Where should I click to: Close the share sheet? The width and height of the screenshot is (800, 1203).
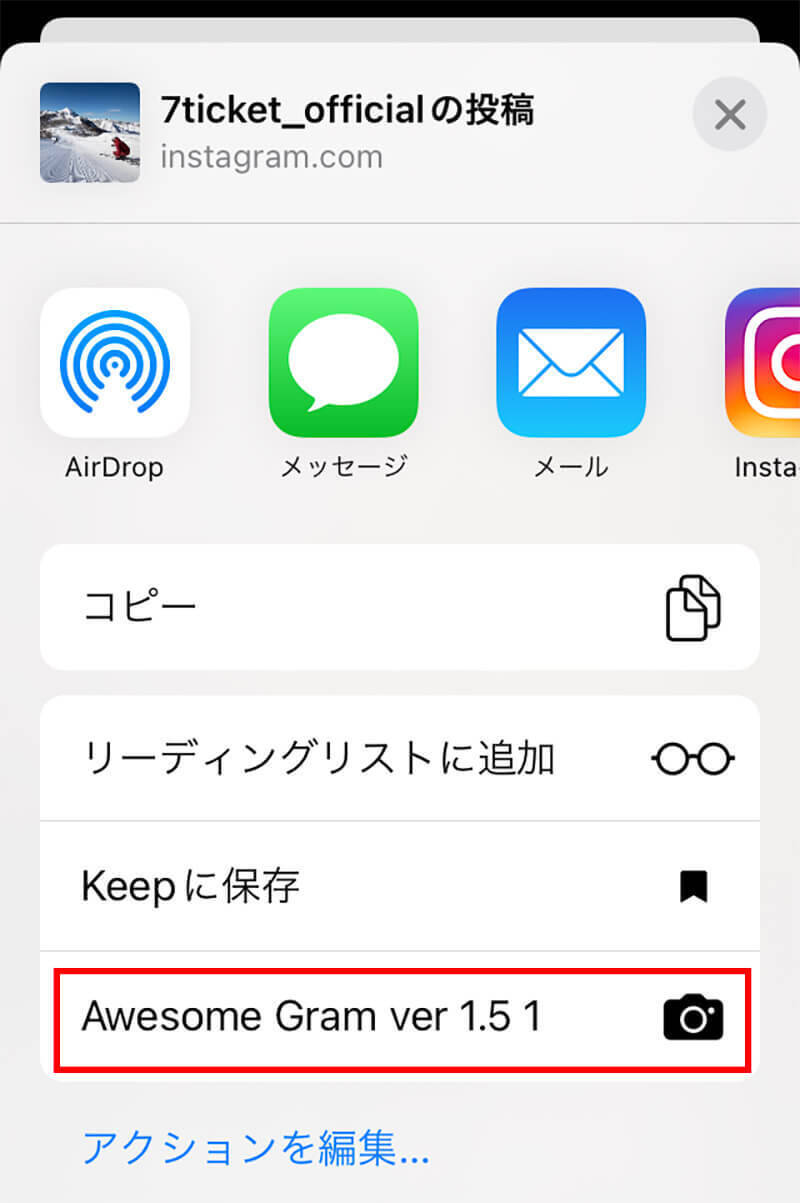(x=729, y=115)
